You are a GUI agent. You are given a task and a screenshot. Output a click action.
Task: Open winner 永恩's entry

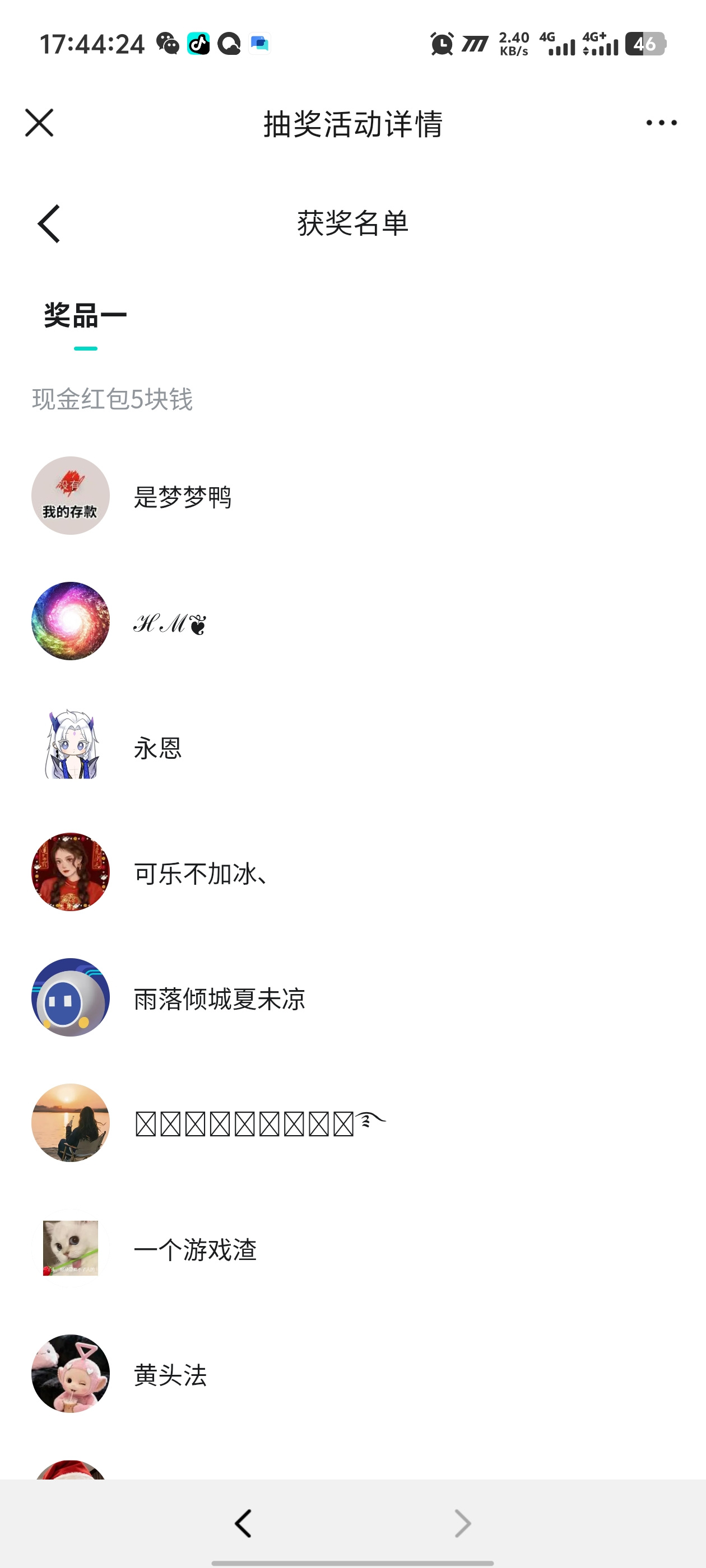(352, 747)
